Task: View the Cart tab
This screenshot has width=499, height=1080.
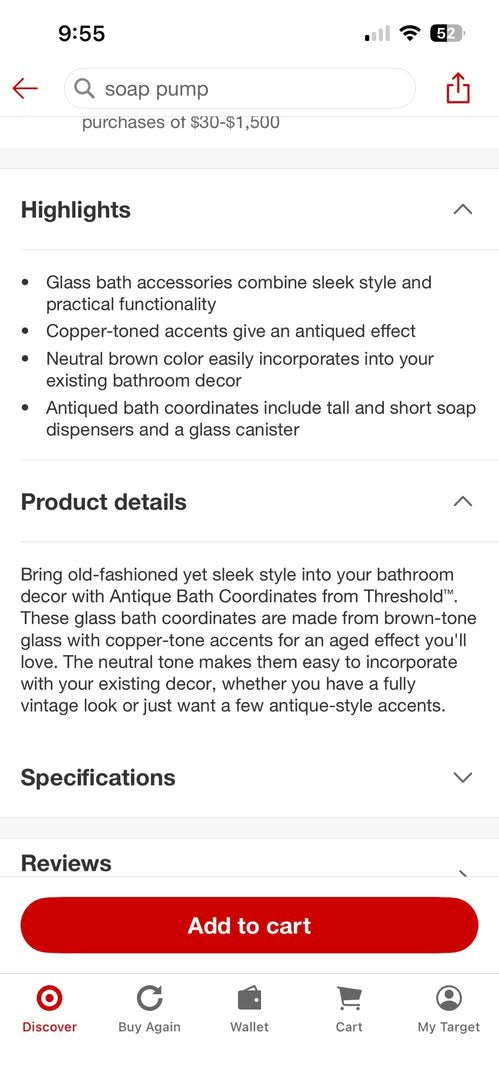Action: click(349, 1009)
